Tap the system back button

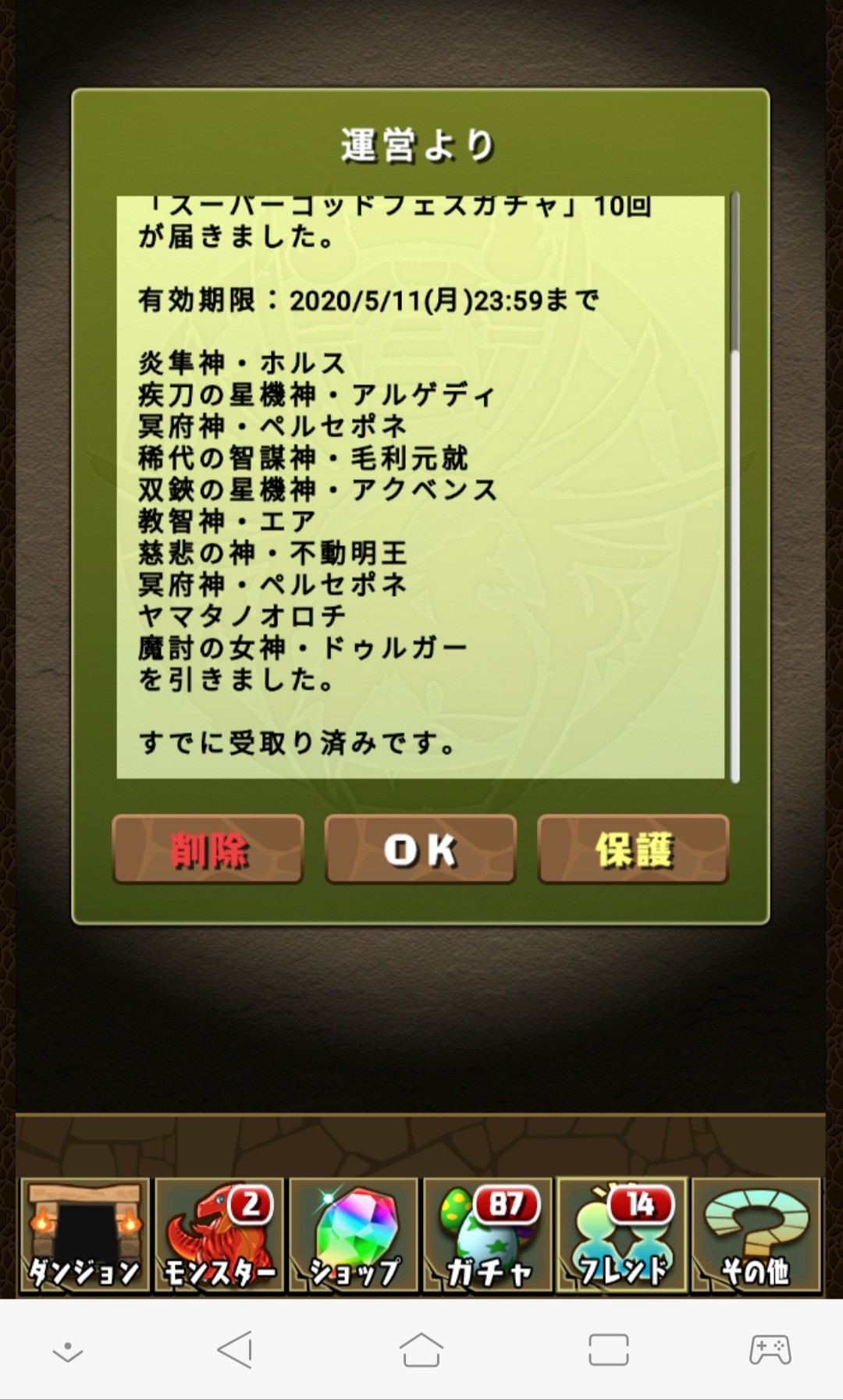(x=235, y=1349)
